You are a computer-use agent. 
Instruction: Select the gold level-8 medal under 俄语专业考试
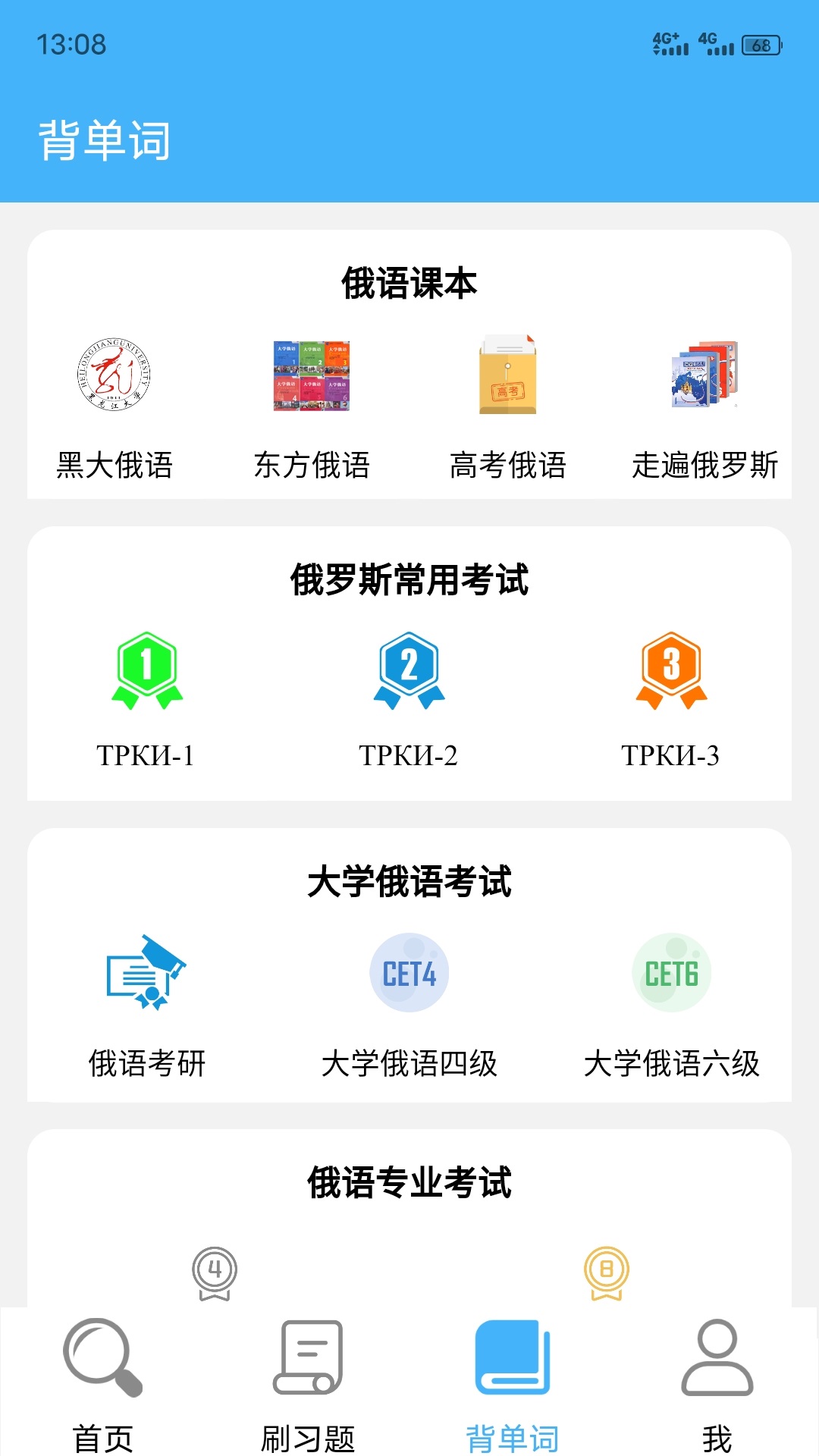point(604,1268)
